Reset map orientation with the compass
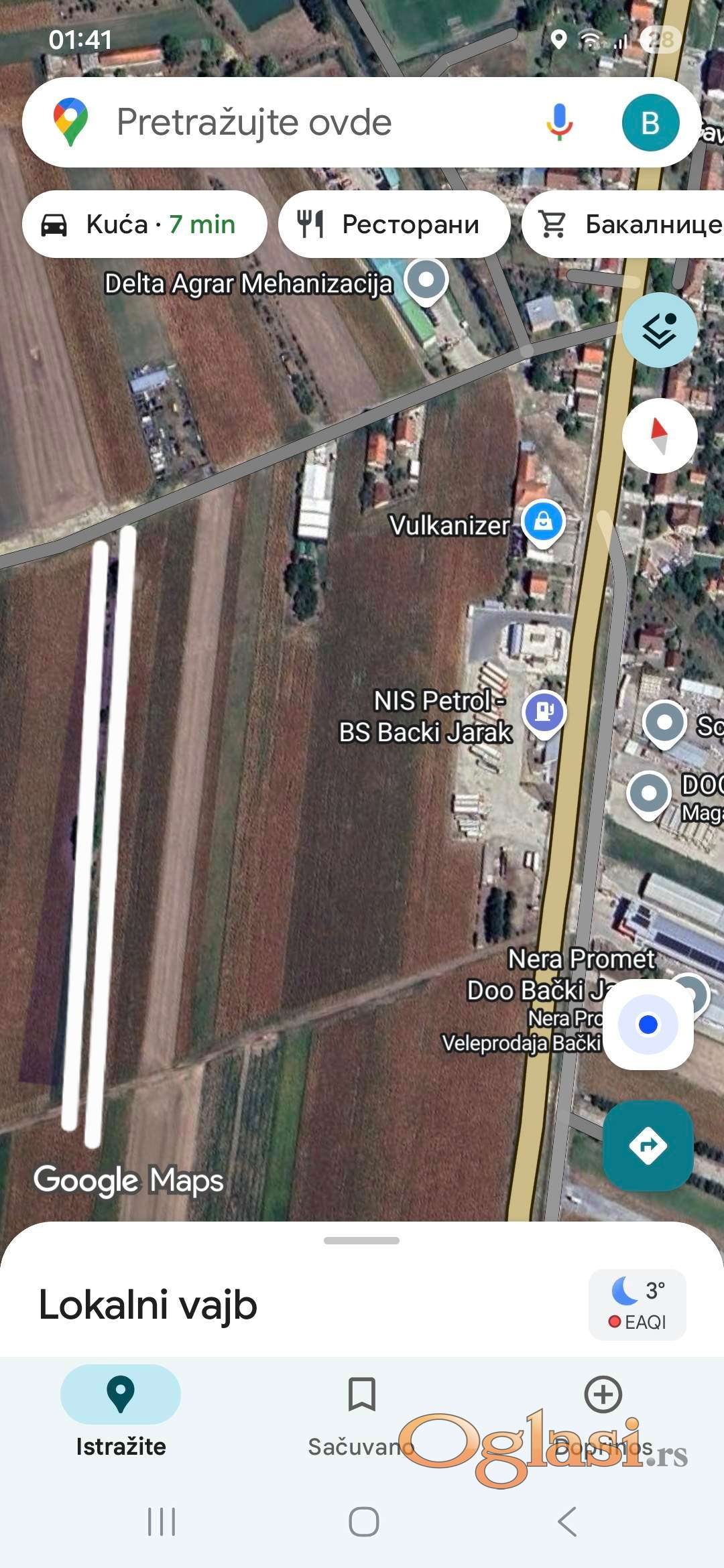Image resolution: width=724 pixels, height=1568 pixels. pos(660,436)
